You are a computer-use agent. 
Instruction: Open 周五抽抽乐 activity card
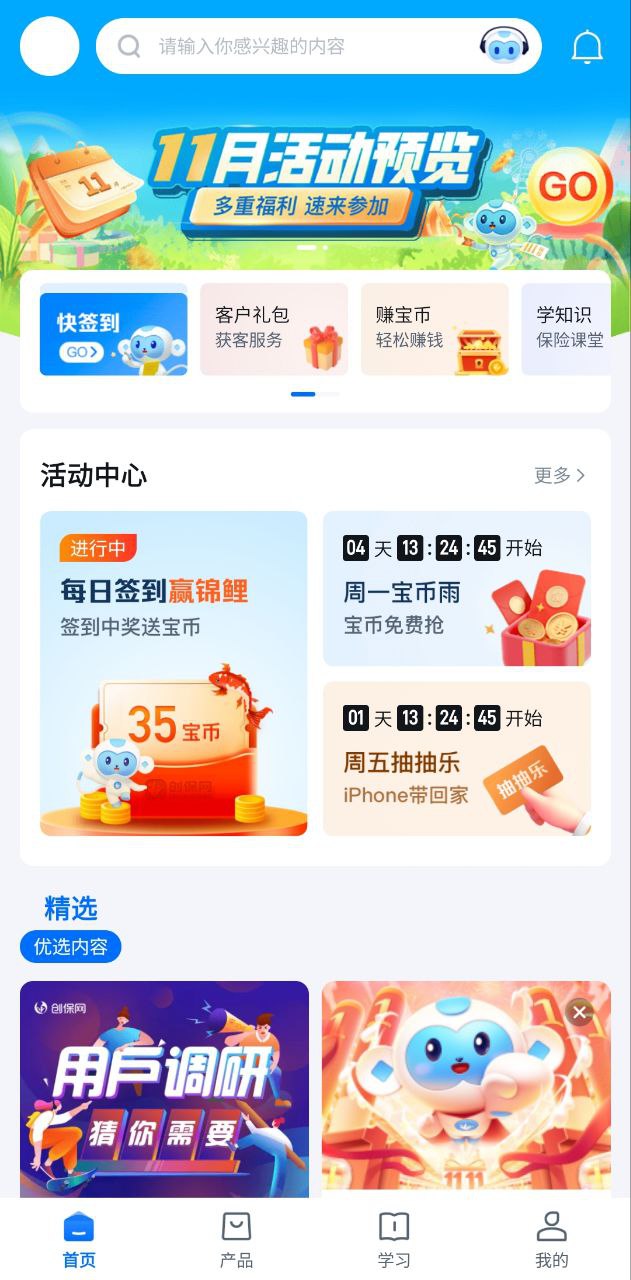(456, 759)
